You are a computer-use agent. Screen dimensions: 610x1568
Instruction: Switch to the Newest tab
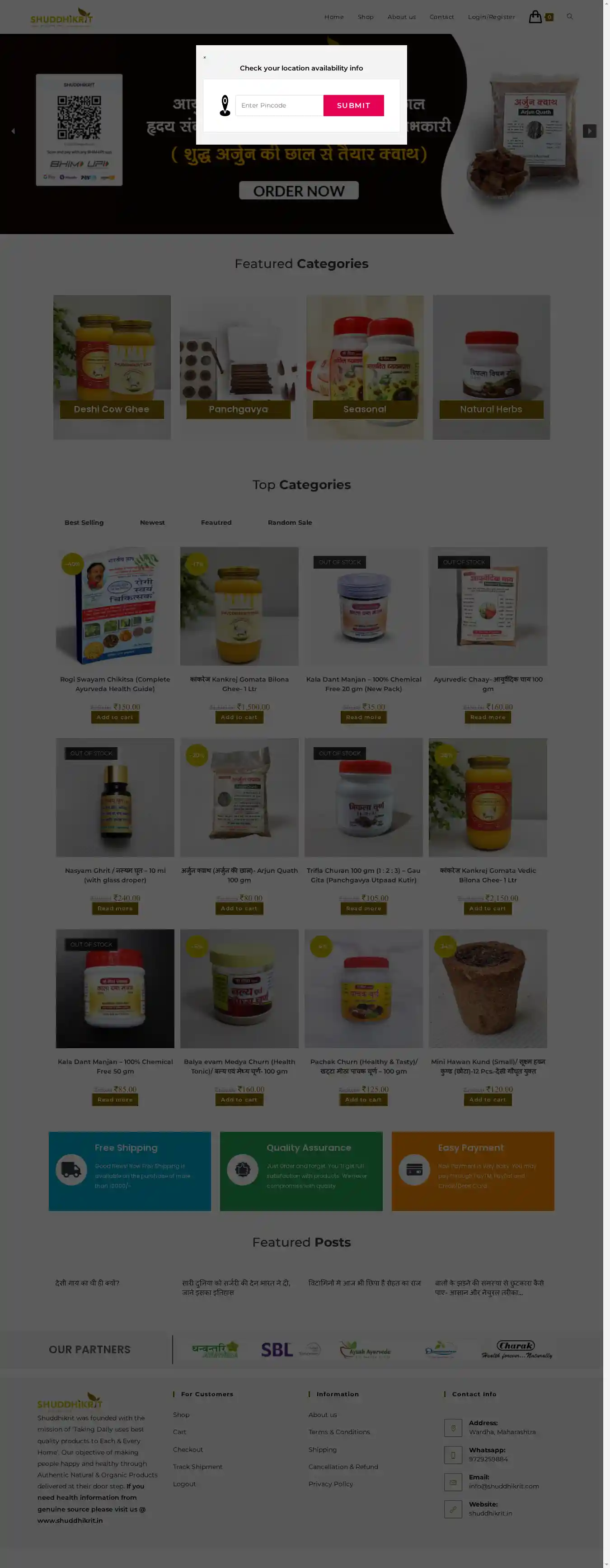(x=152, y=522)
